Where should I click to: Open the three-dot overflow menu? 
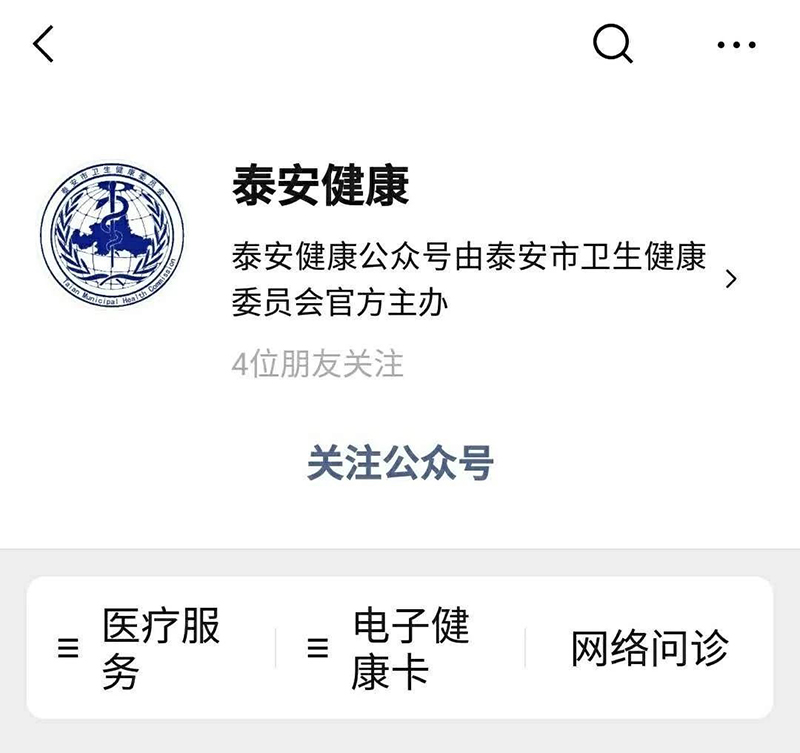tap(737, 44)
